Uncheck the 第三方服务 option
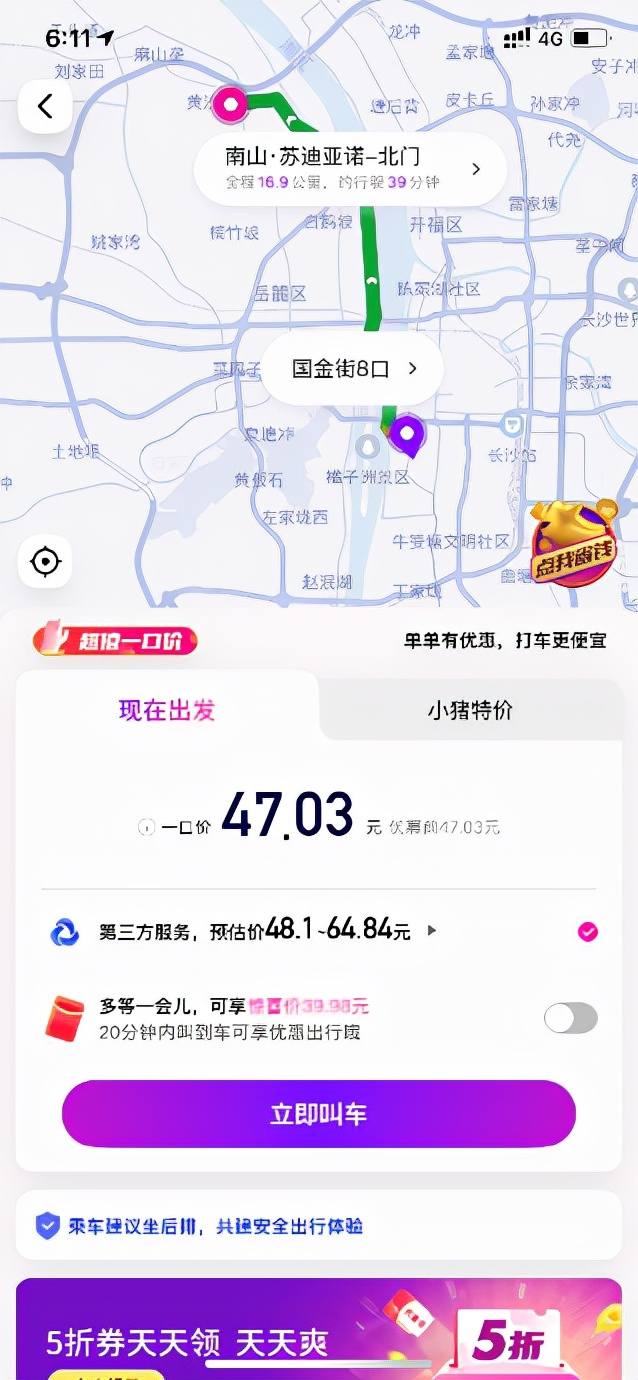 (588, 932)
